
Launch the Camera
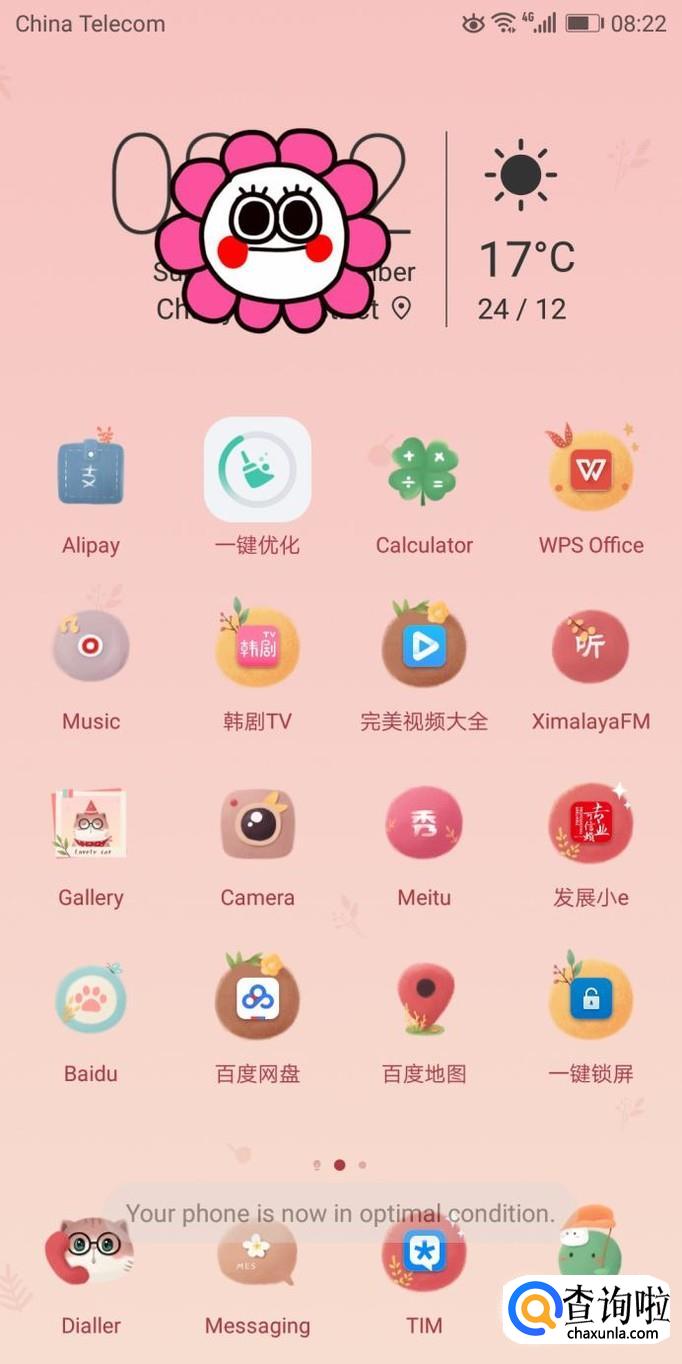point(257,823)
